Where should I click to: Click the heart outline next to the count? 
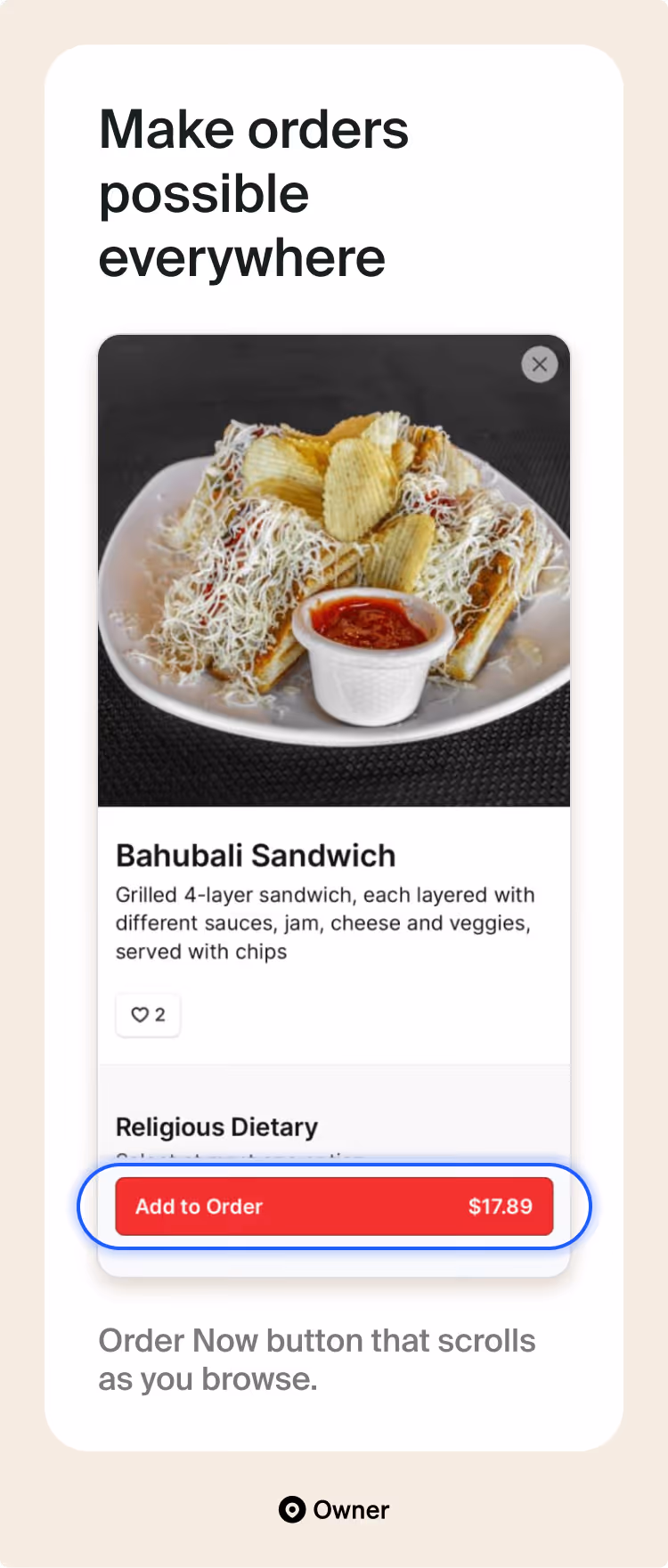click(141, 1014)
